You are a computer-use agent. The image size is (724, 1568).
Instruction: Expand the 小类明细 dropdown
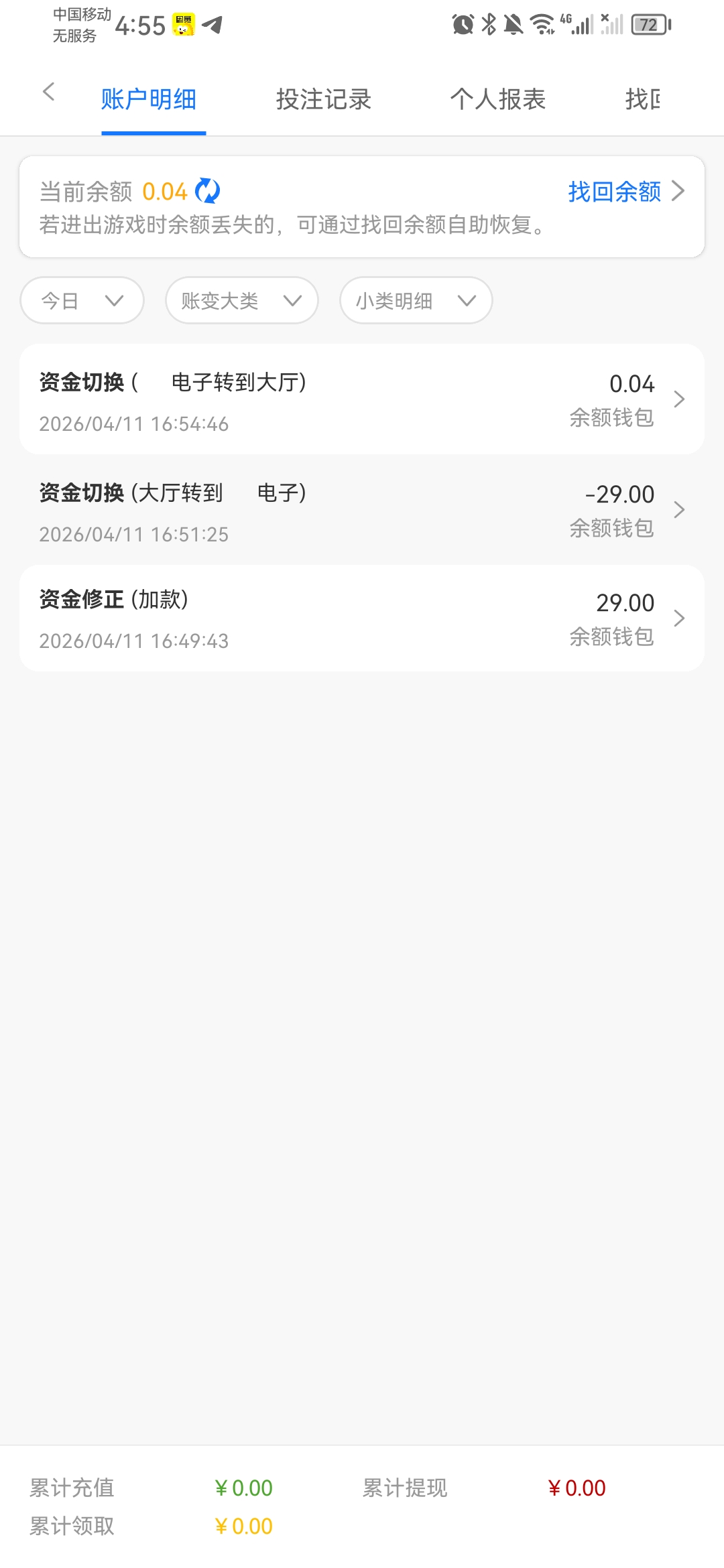pyautogui.click(x=416, y=301)
